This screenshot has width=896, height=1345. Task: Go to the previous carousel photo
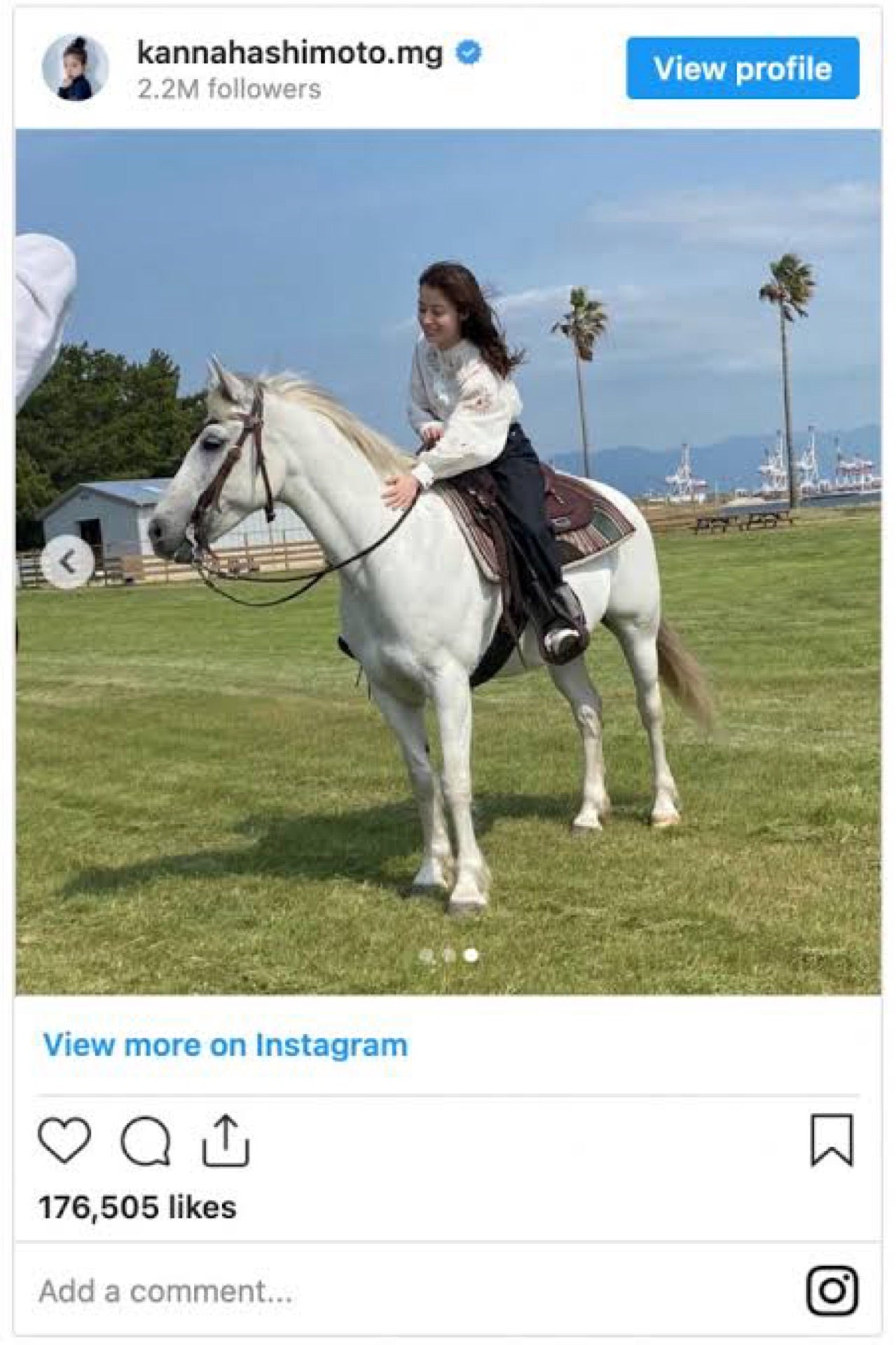[67, 561]
